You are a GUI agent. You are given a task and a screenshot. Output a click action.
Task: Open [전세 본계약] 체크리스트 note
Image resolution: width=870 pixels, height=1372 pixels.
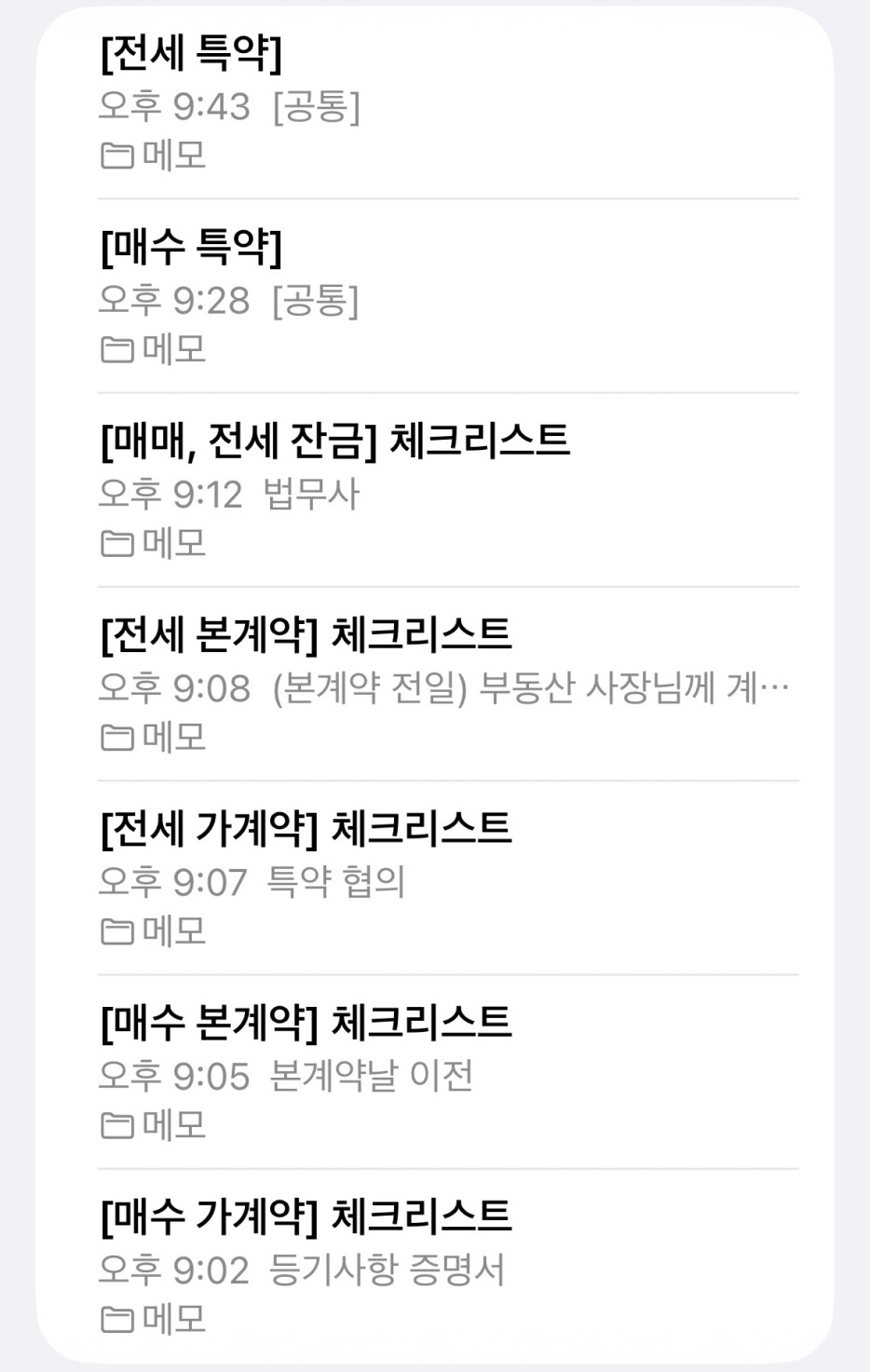(x=306, y=635)
